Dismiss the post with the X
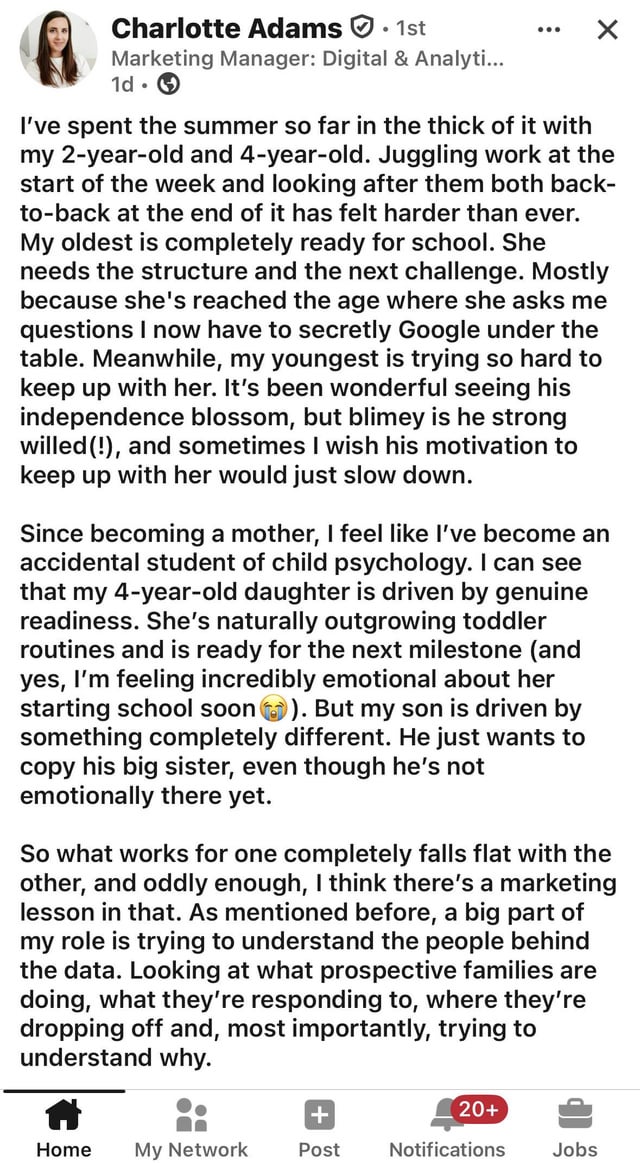Image resolution: width=640 pixels, height=1163 pixels. click(607, 30)
